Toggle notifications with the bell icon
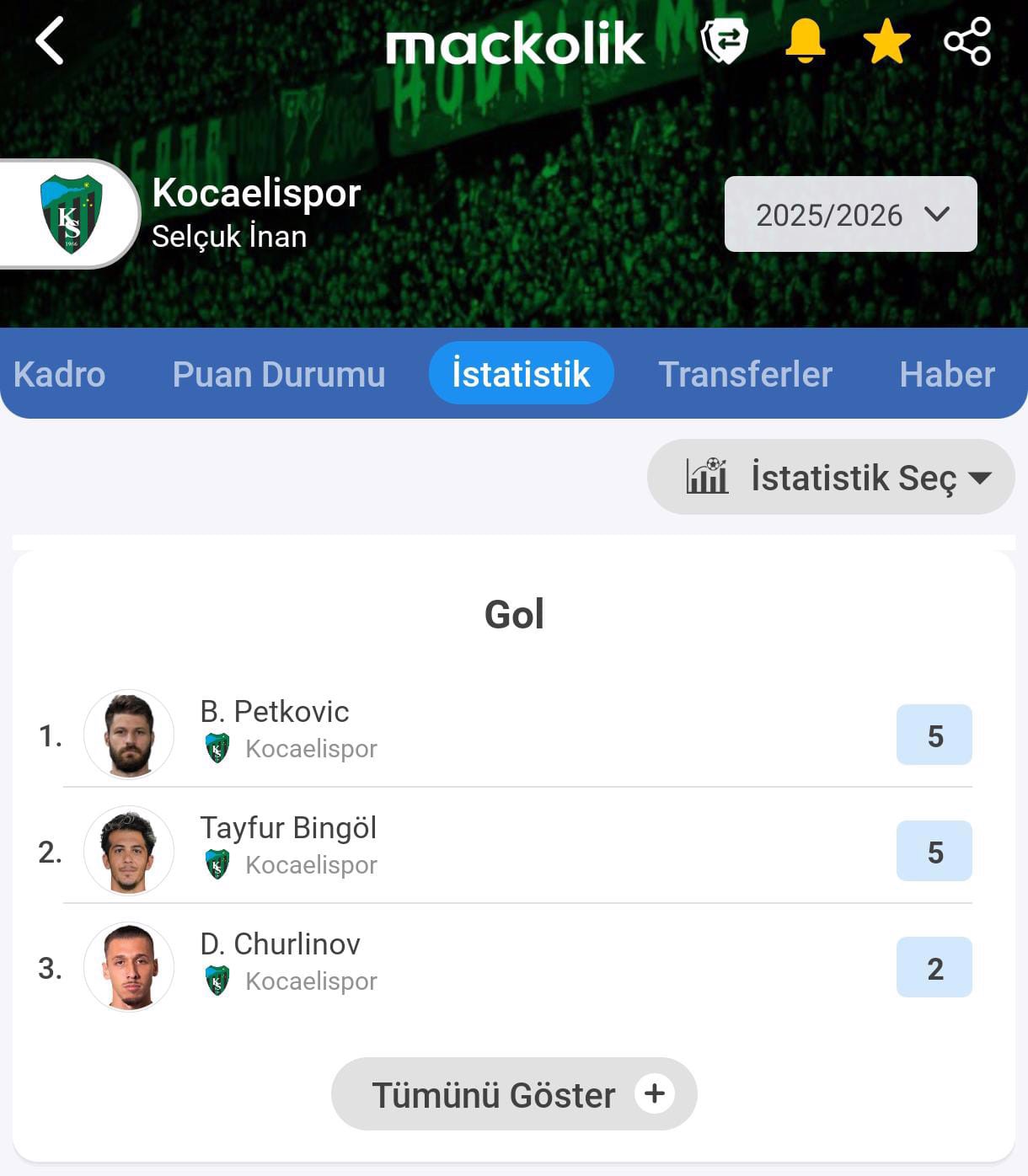 click(x=805, y=41)
